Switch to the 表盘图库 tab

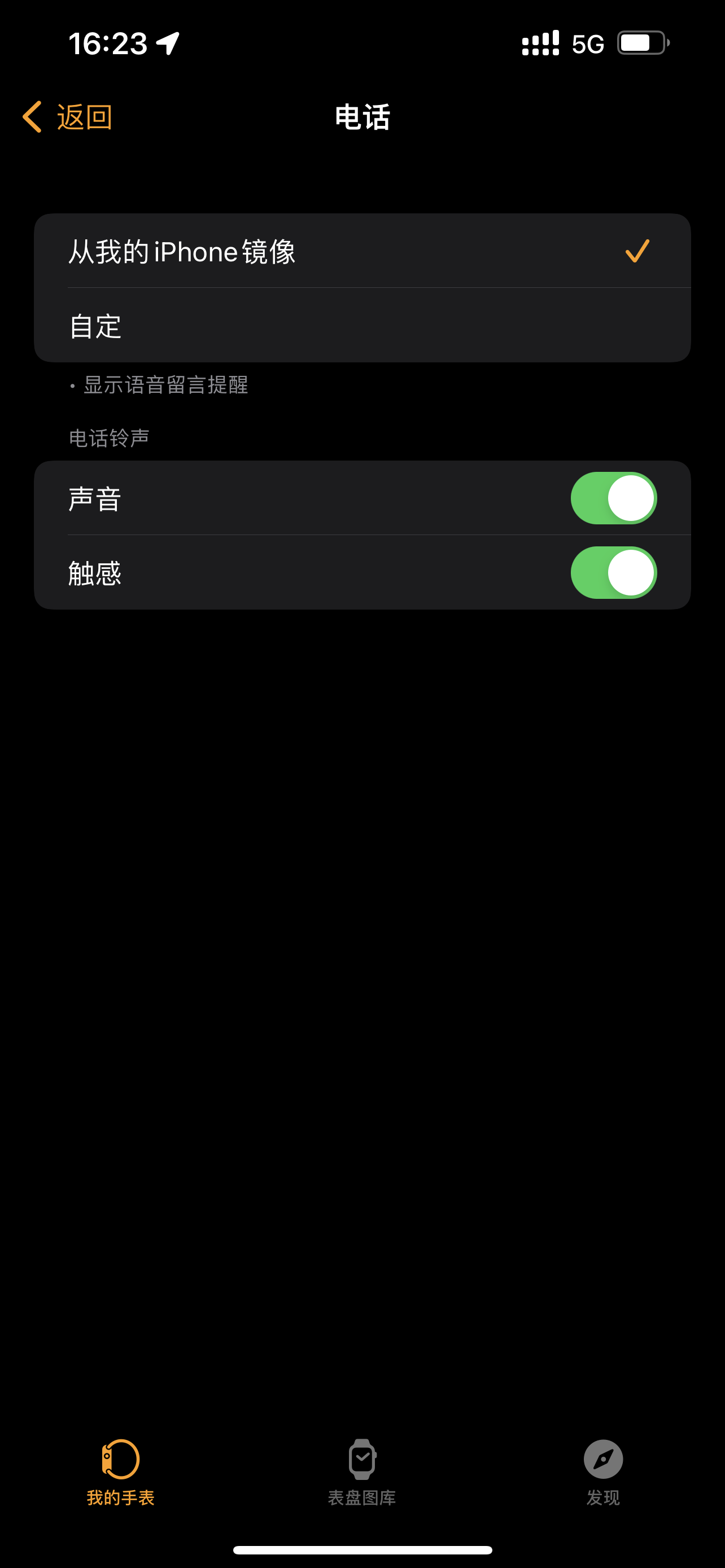(x=362, y=1470)
